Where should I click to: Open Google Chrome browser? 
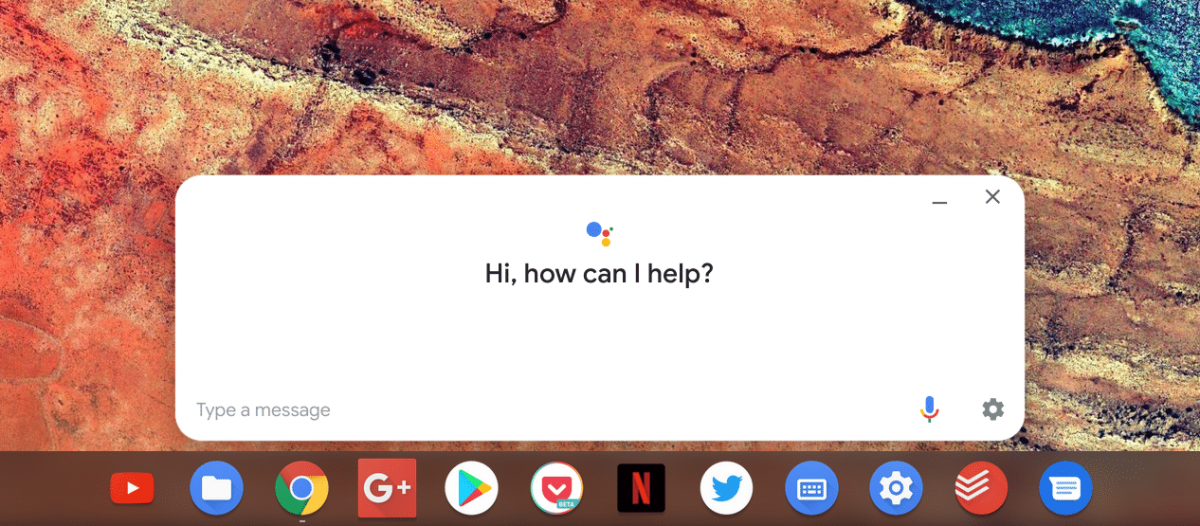coord(302,488)
